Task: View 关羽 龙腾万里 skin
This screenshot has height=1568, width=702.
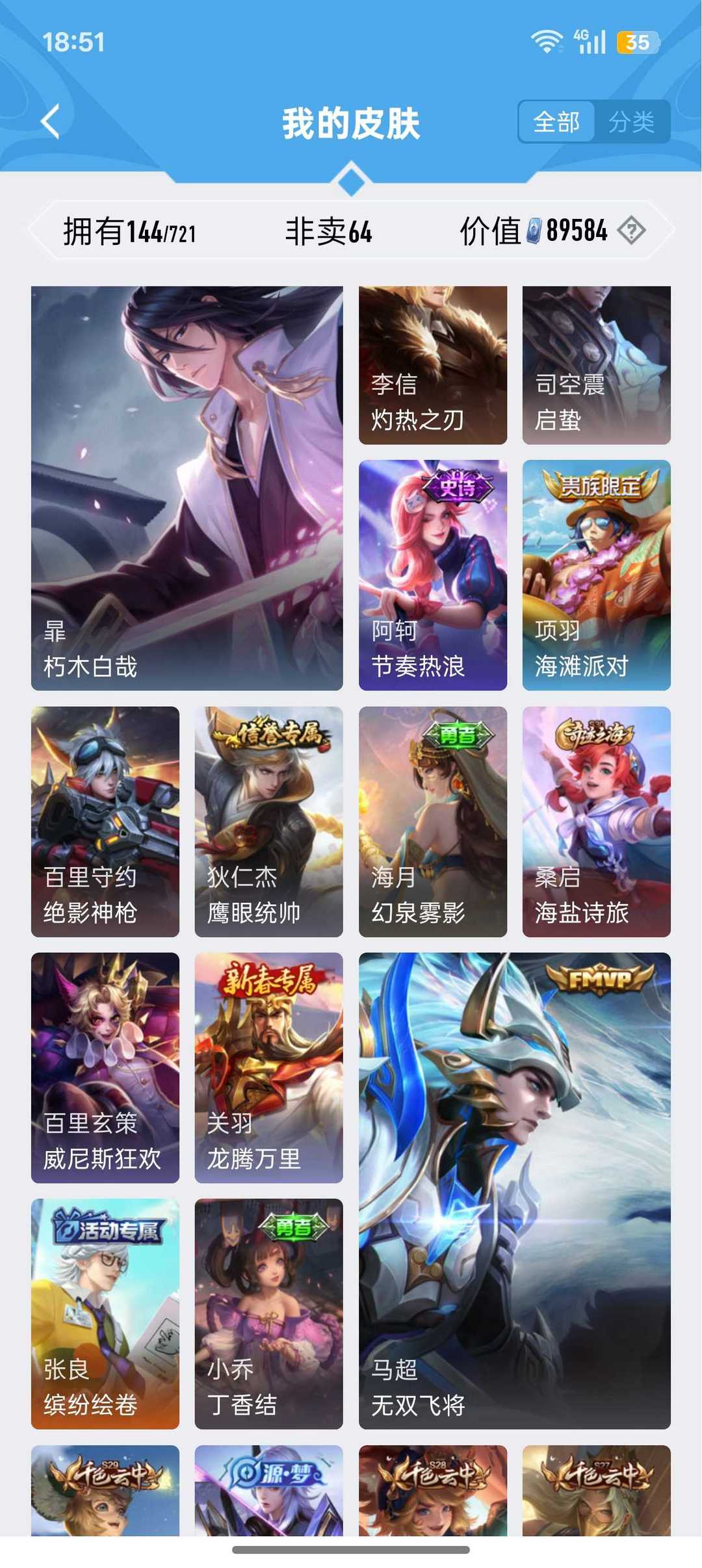Action: click(x=269, y=1068)
